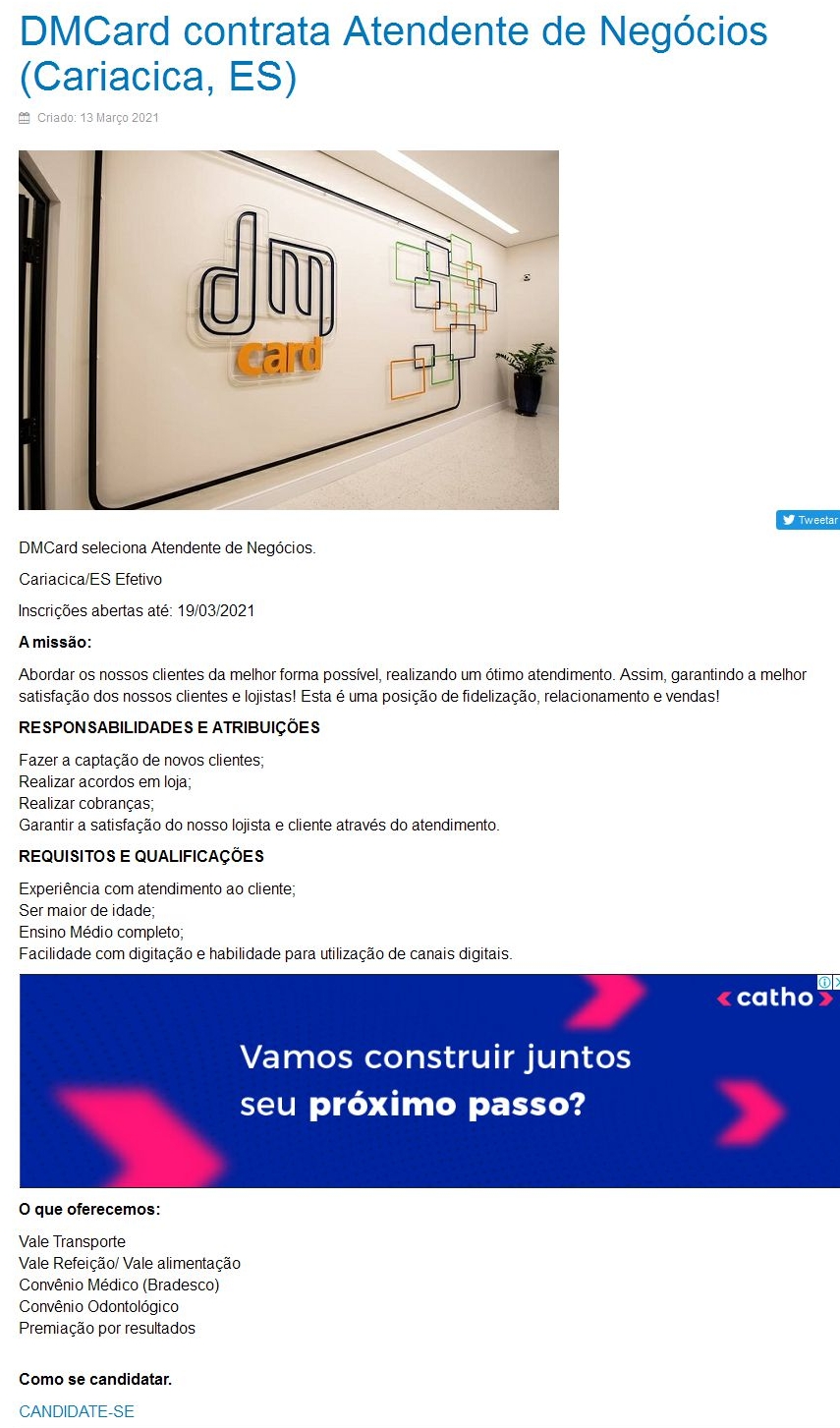Viewport: 840px width, 1428px height.
Task: Open the CANDIDATE-SE application link
Action: (77, 1411)
